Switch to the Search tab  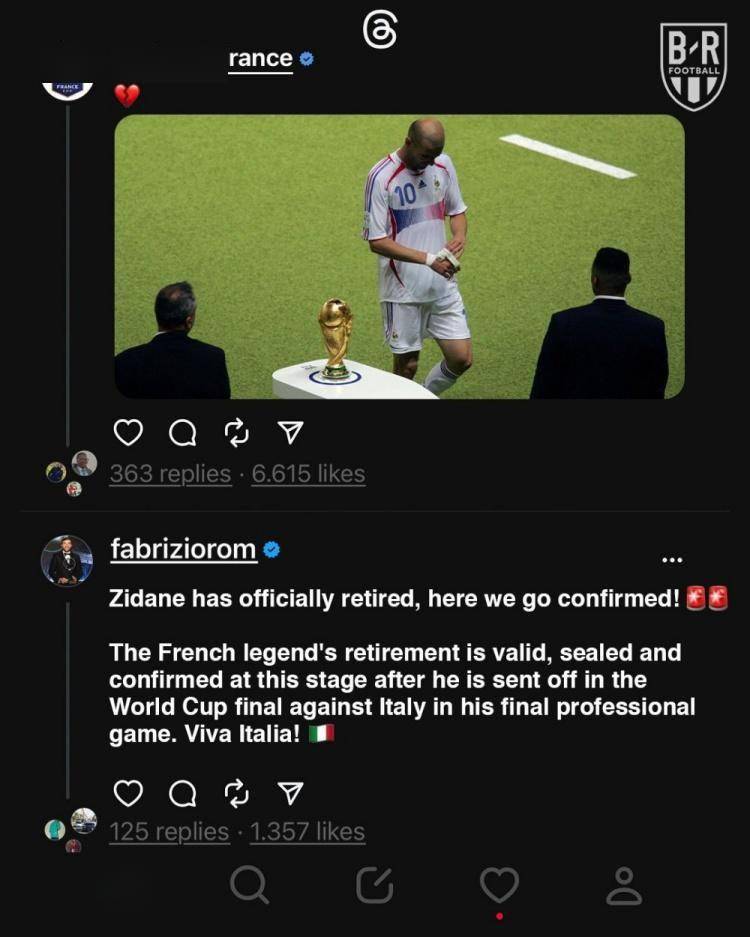(x=248, y=885)
